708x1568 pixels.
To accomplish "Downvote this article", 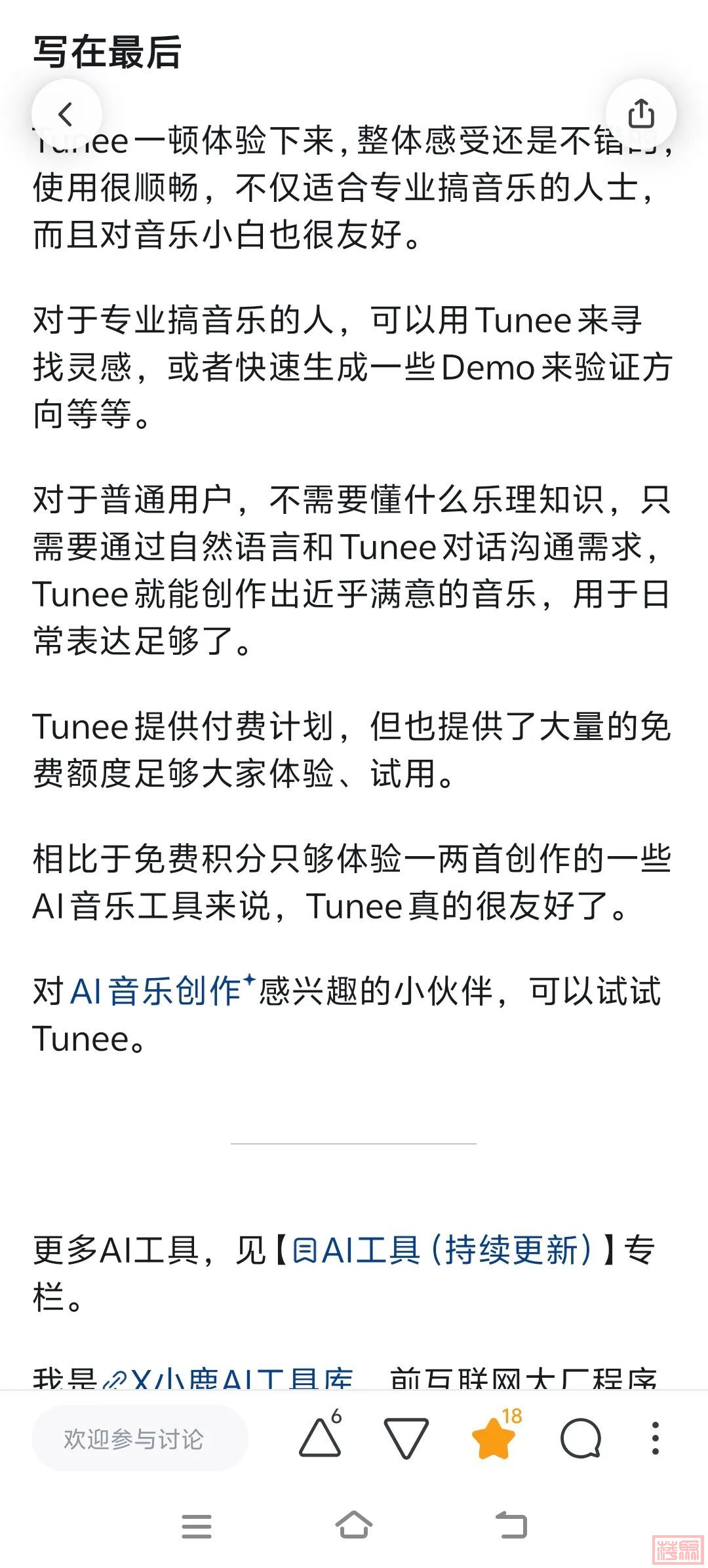I will pyautogui.click(x=406, y=1438).
